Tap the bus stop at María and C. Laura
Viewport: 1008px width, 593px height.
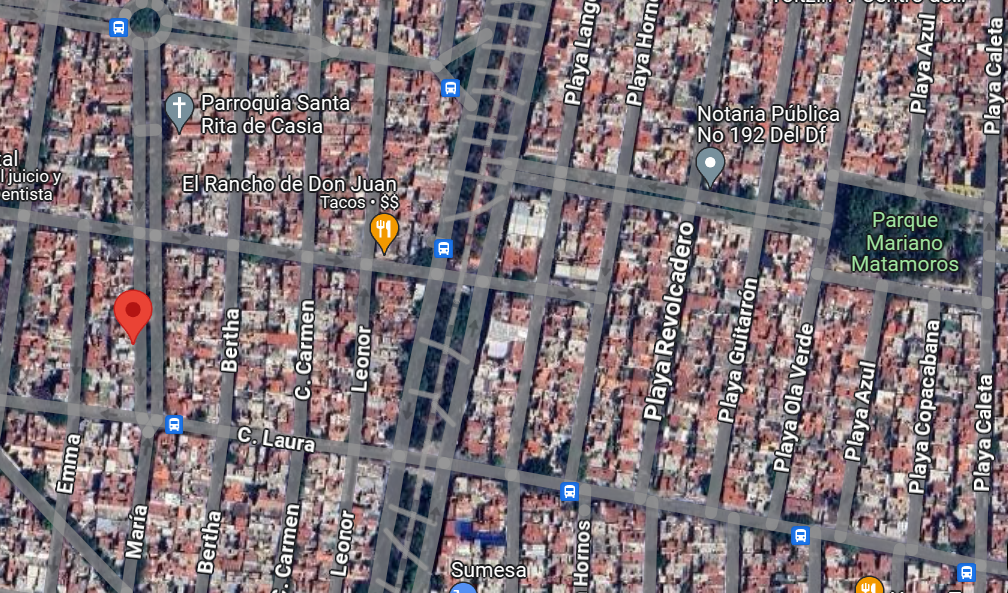point(174,424)
